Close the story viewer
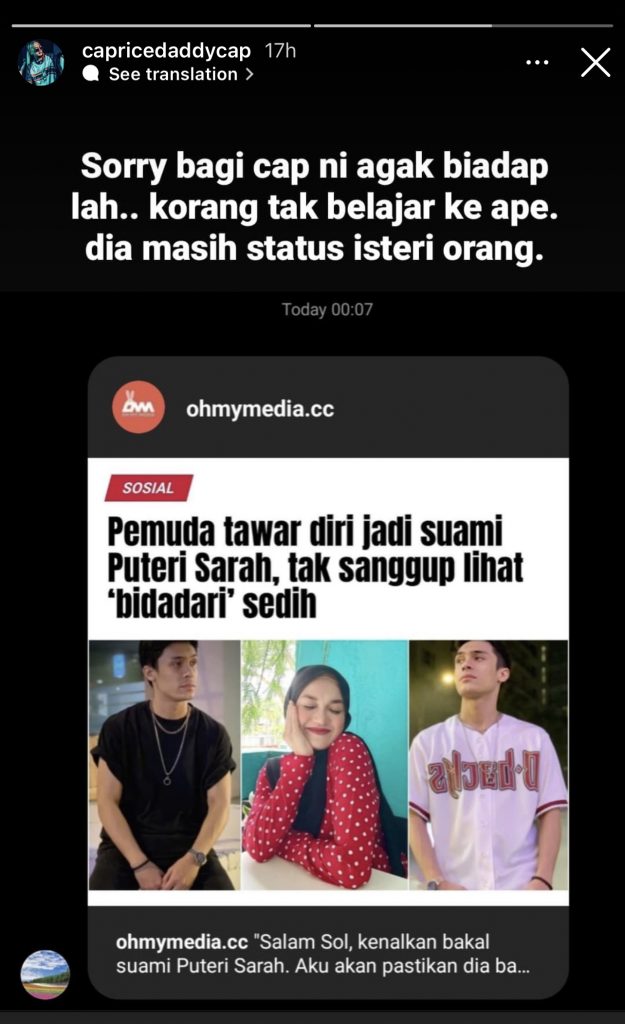This screenshot has width=625, height=1024. point(595,63)
